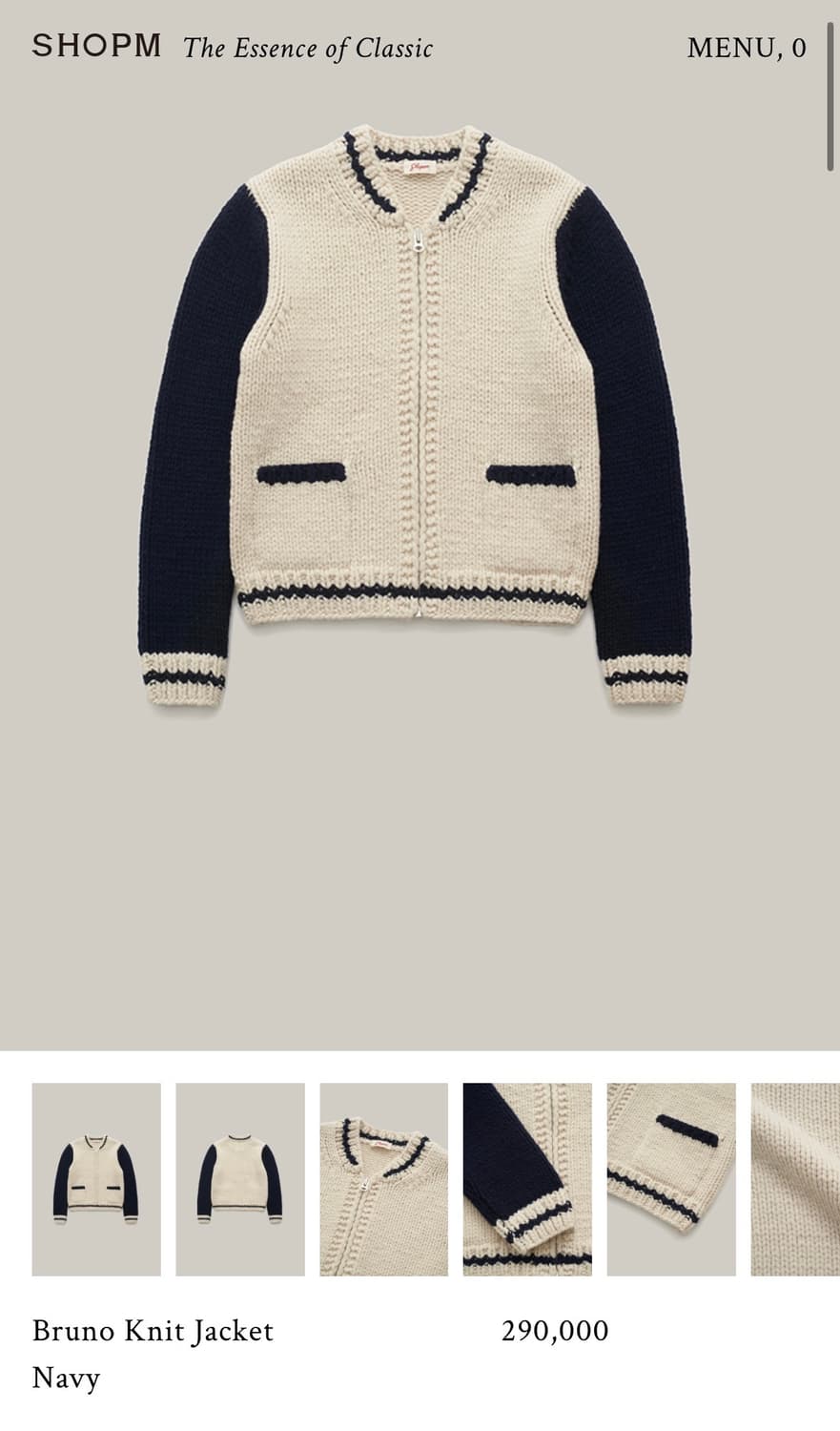View the navy sleeve cuff detail thumbnail

pyautogui.click(x=528, y=1178)
